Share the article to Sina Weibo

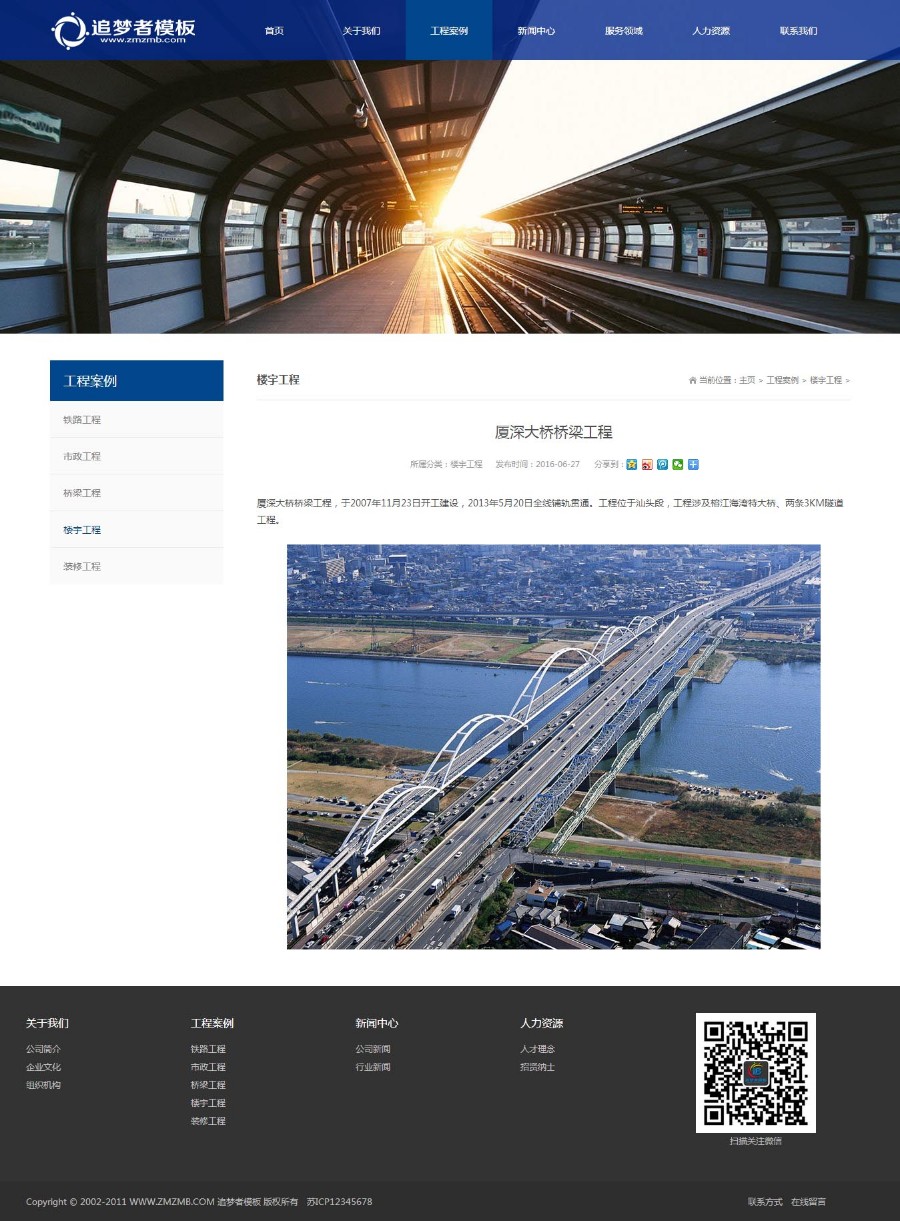click(646, 464)
